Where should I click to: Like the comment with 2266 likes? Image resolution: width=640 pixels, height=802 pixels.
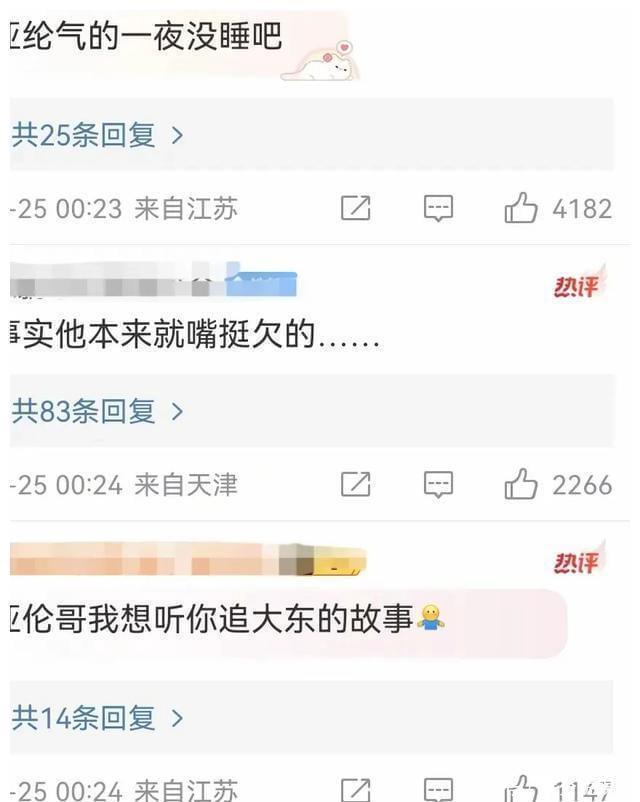click(521, 485)
